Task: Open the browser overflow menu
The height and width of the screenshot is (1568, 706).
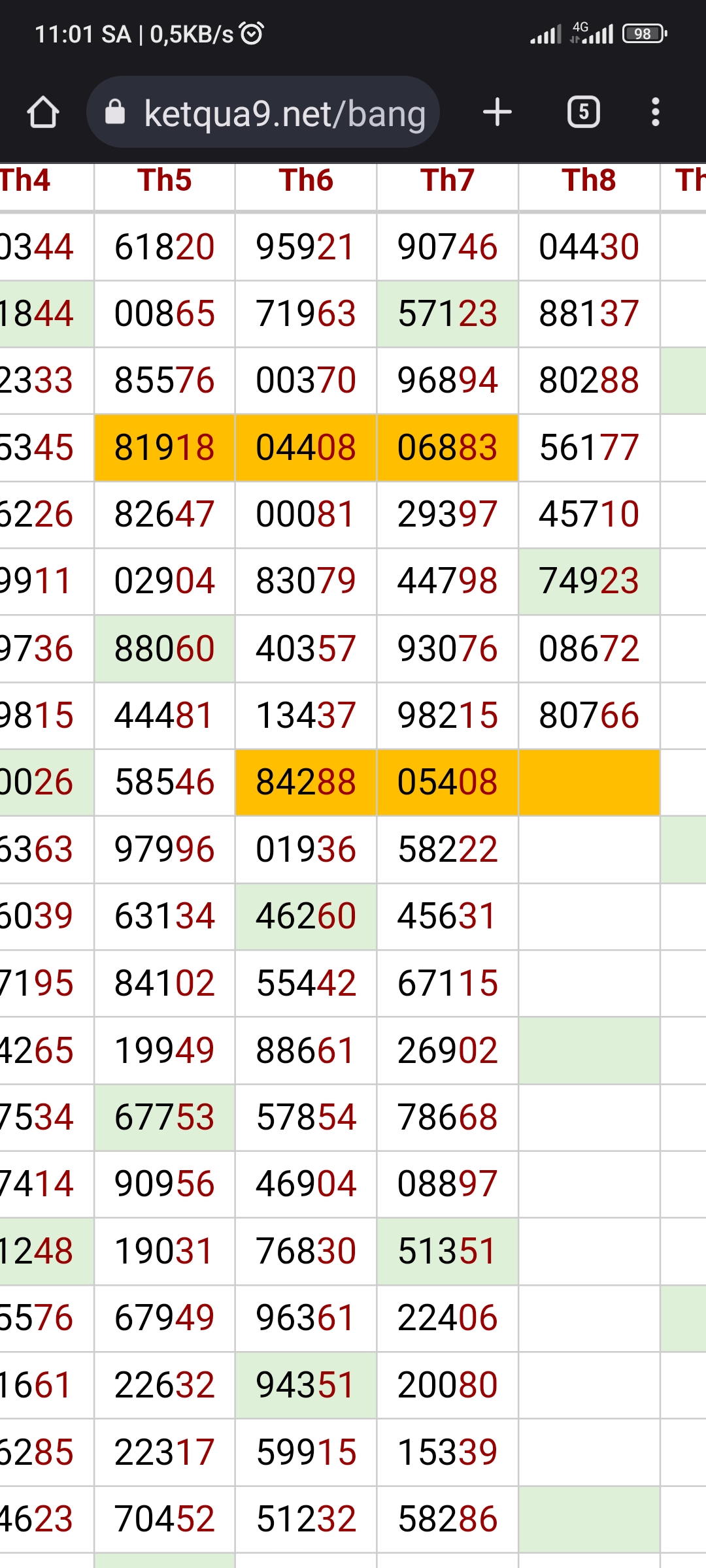Action: (655, 112)
